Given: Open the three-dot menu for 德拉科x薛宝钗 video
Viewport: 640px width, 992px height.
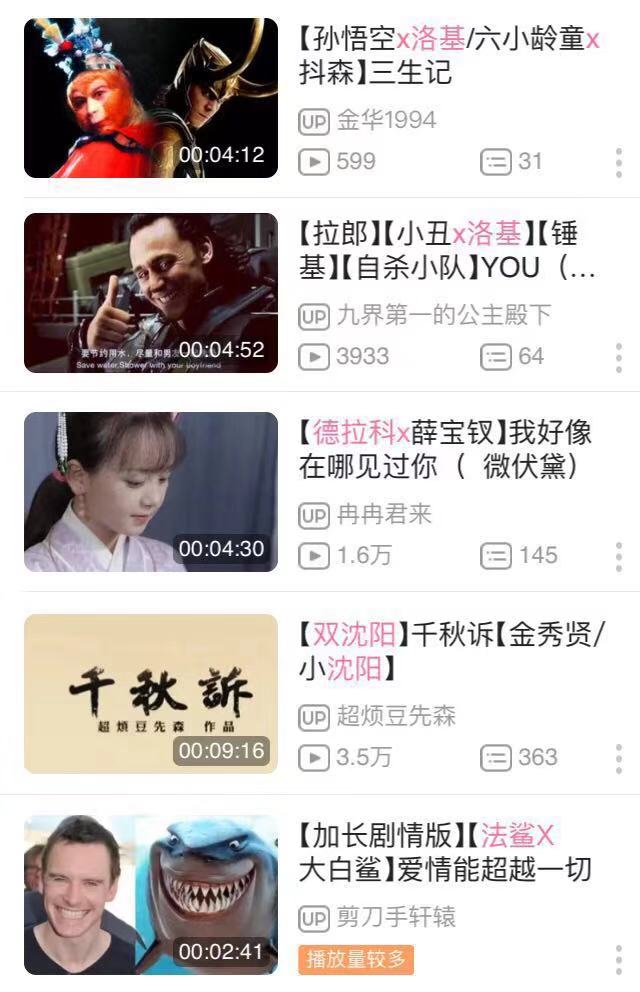Looking at the screenshot, I should point(619,556).
